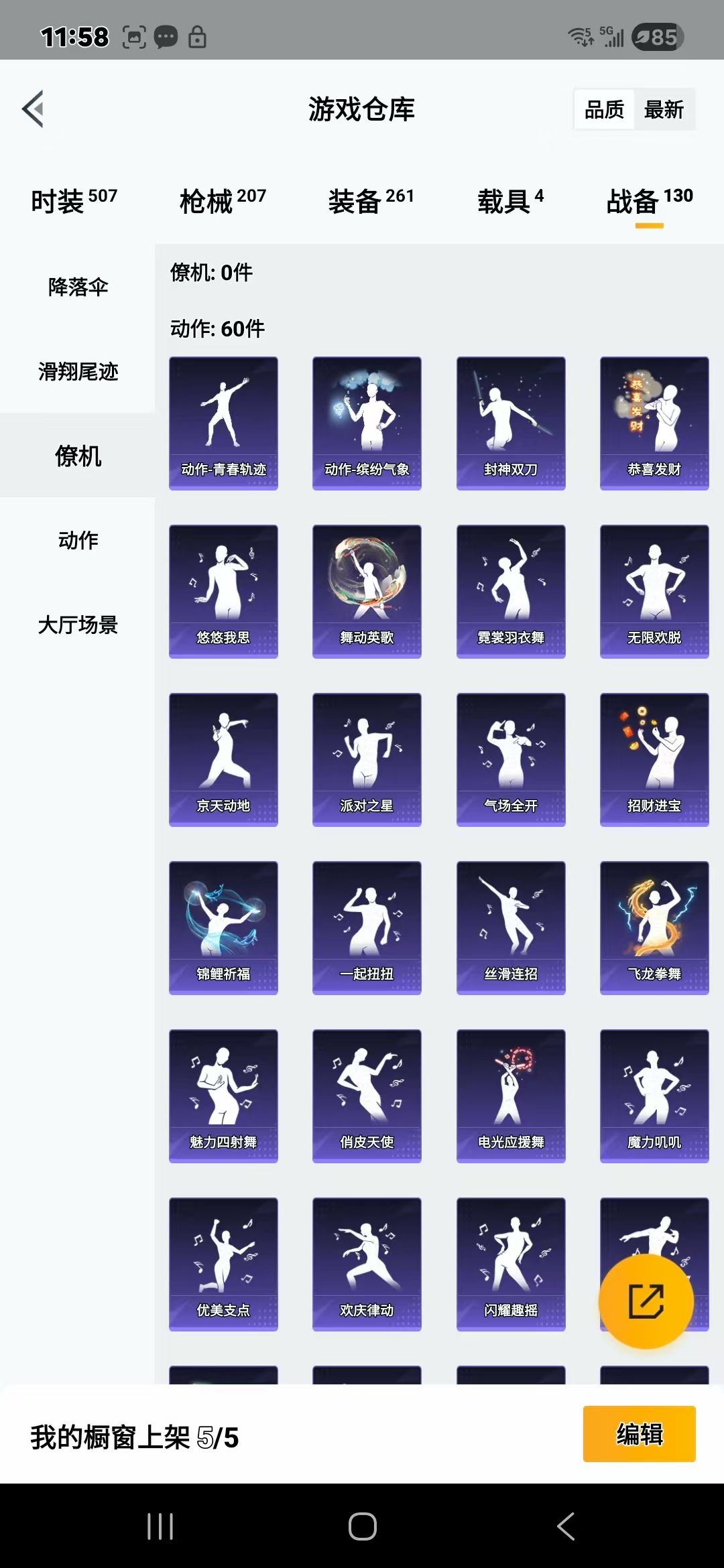Viewport: 724px width, 1568px height.
Task: Switch to the 时装 tab
Action: point(74,200)
